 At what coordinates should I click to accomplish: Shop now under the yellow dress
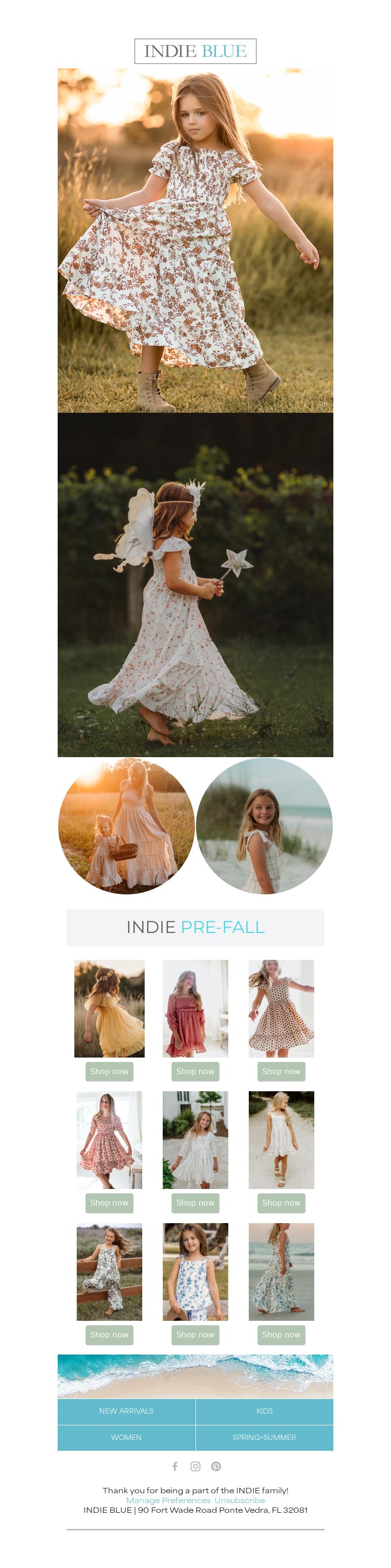coord(109,1071)
